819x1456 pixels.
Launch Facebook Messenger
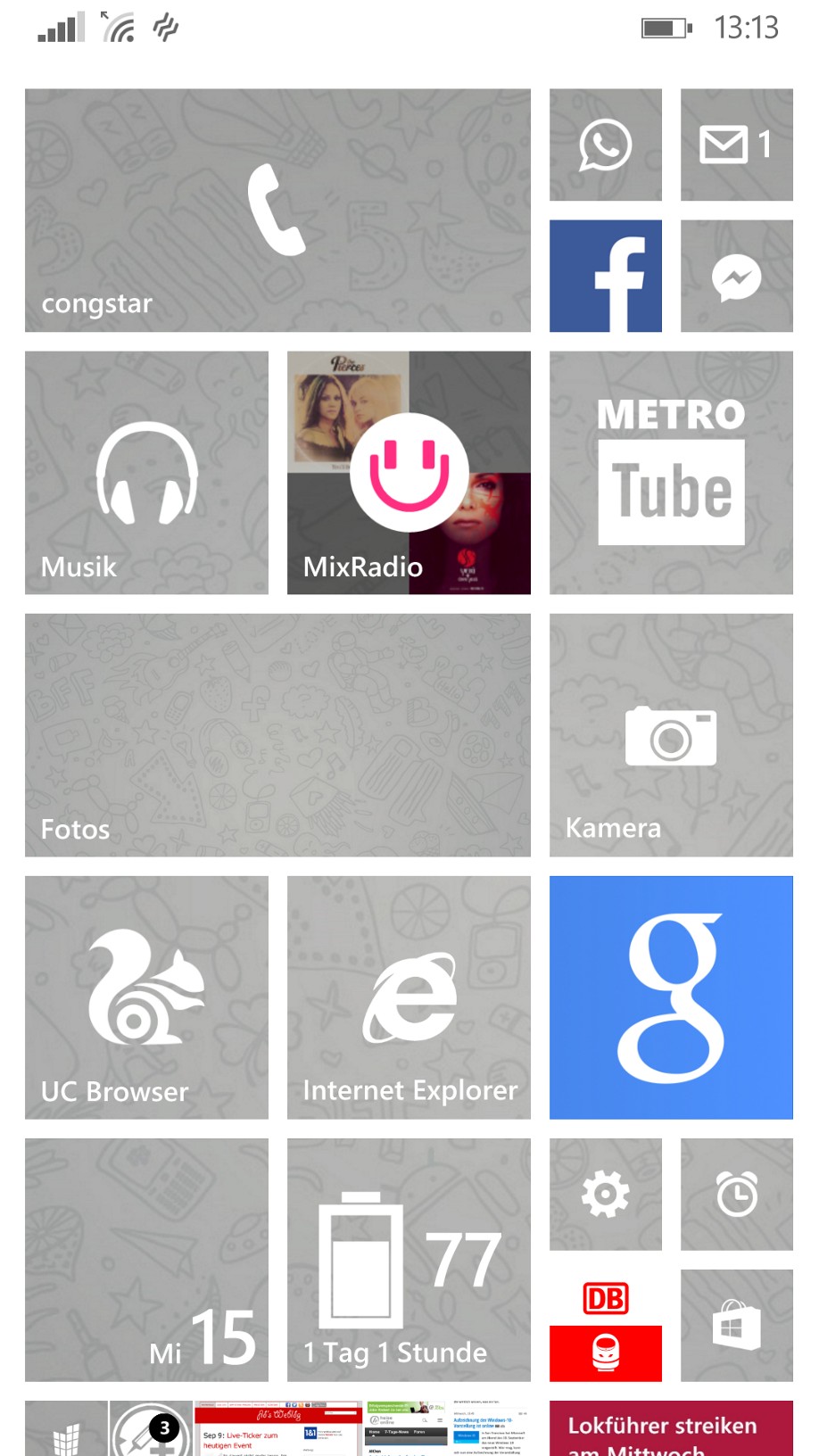(x=737, y=276)
